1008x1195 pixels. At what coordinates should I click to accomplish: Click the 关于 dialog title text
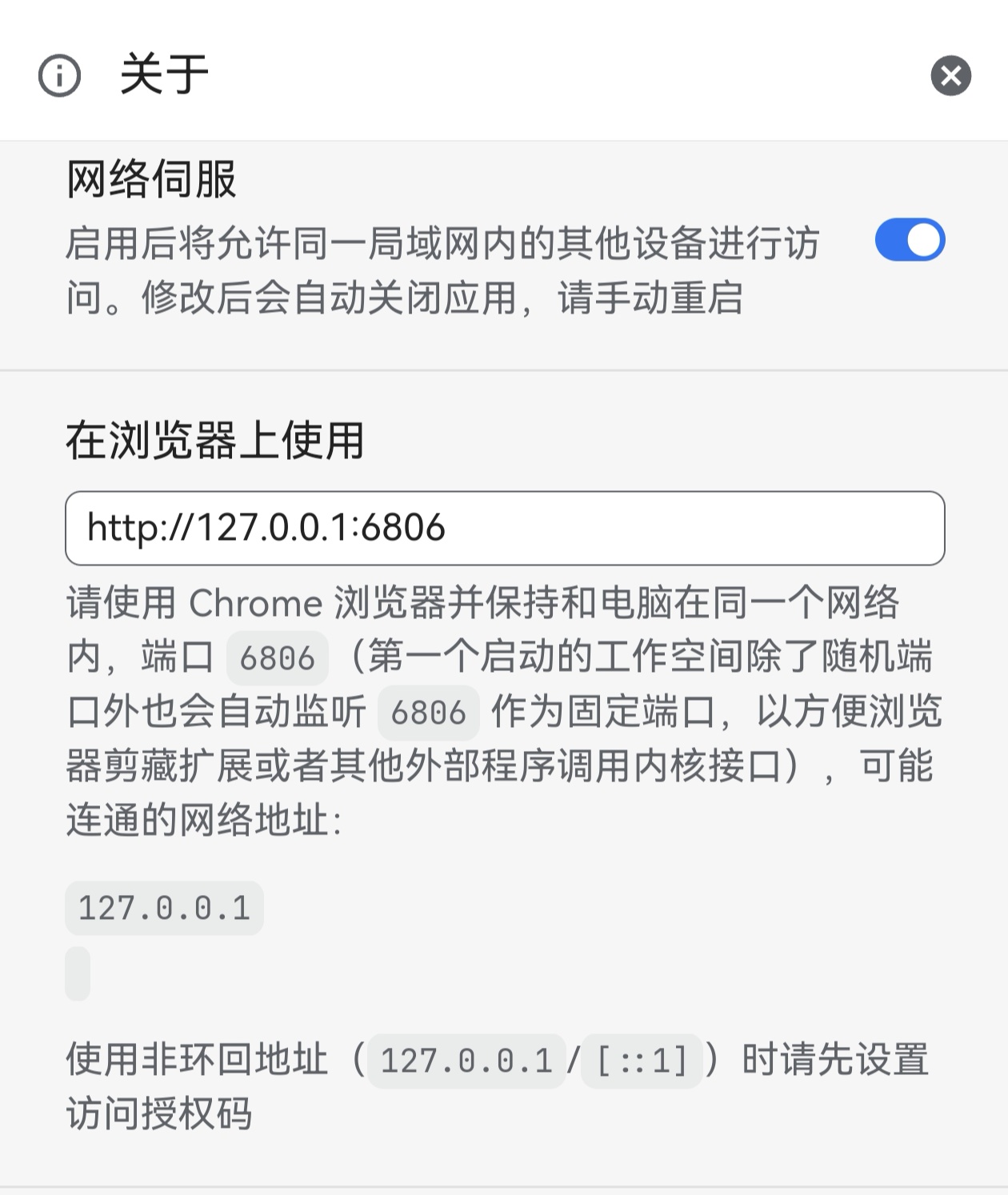157,76
